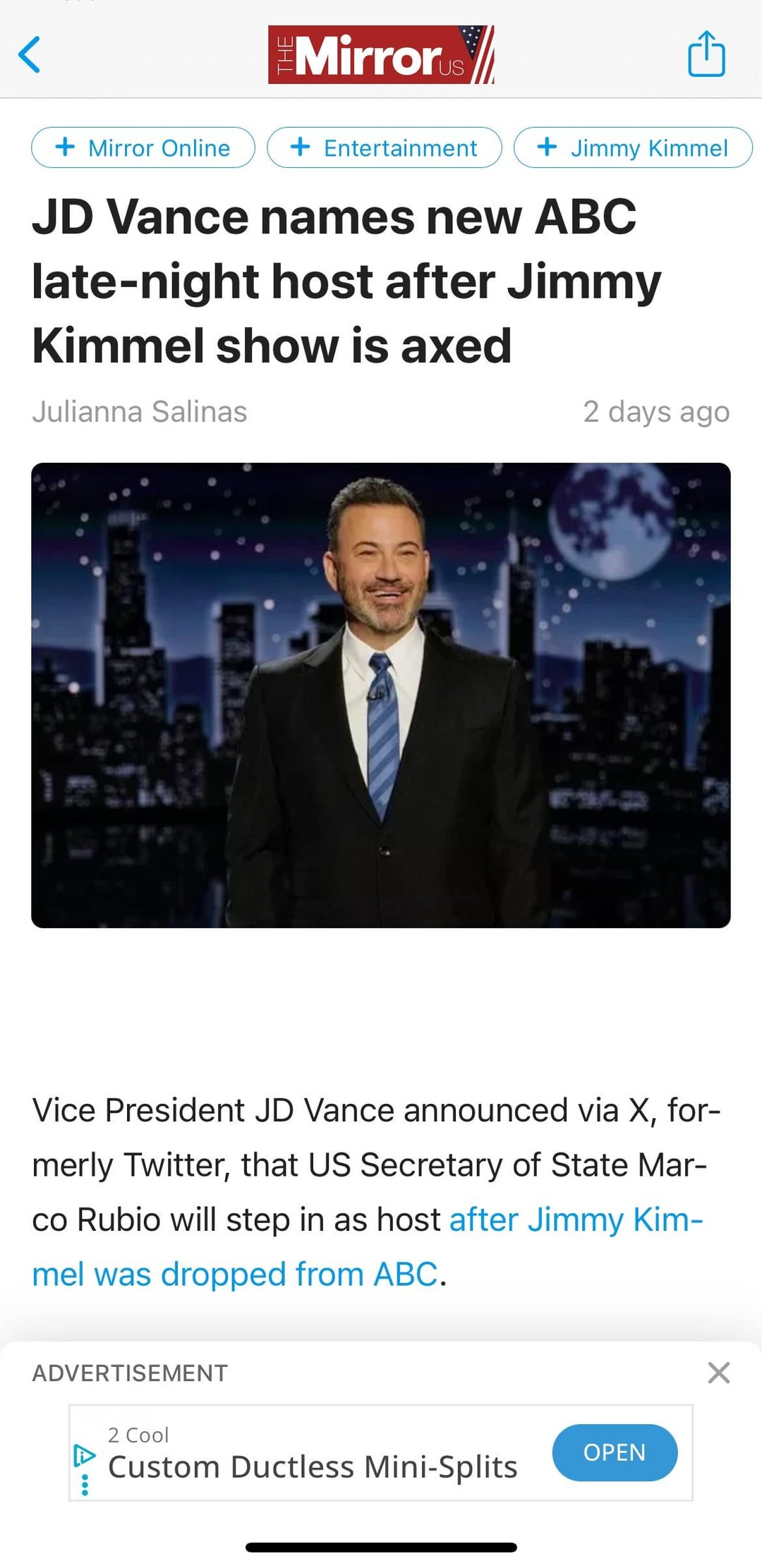Follow the Jimmy Kimmel topic chip

tap(633, 147)
